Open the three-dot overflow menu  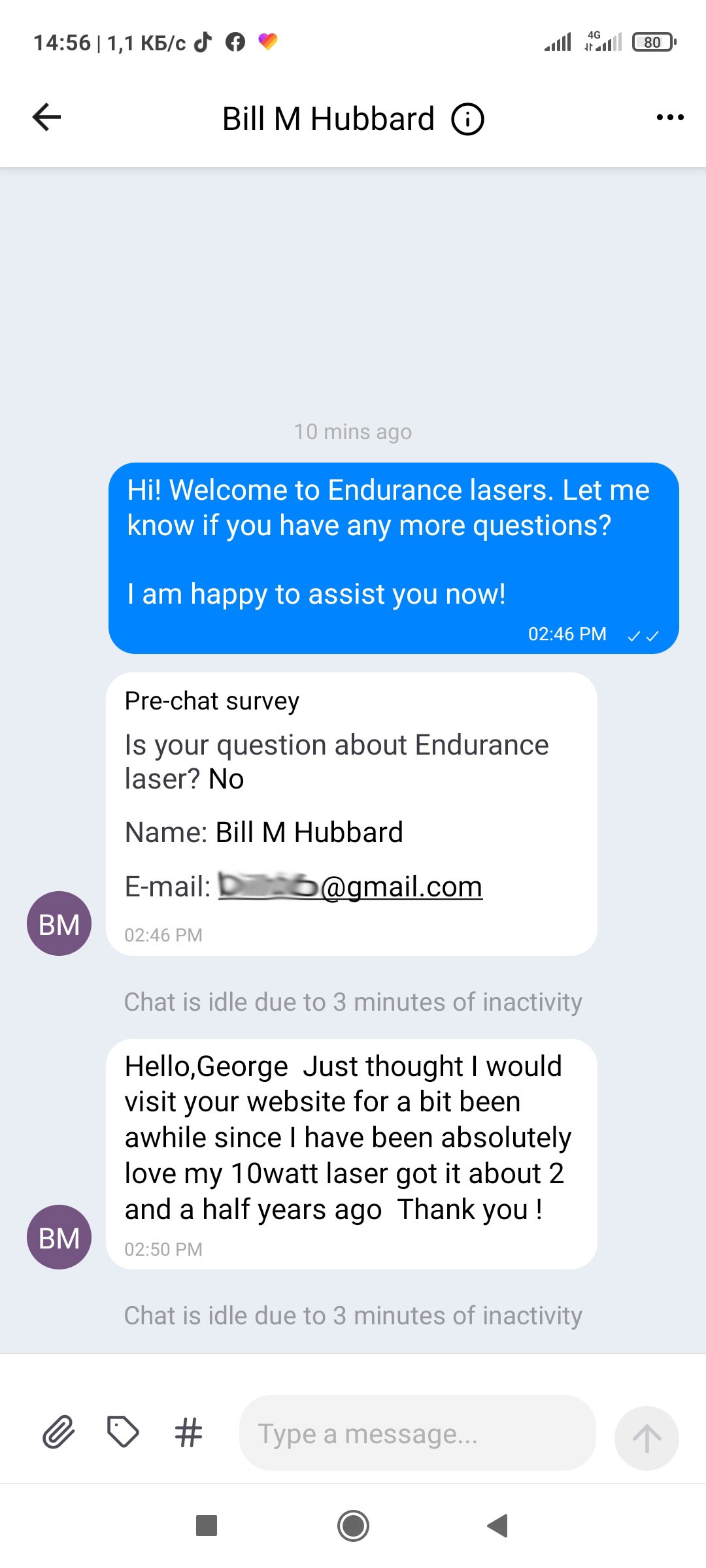[670, 118]
